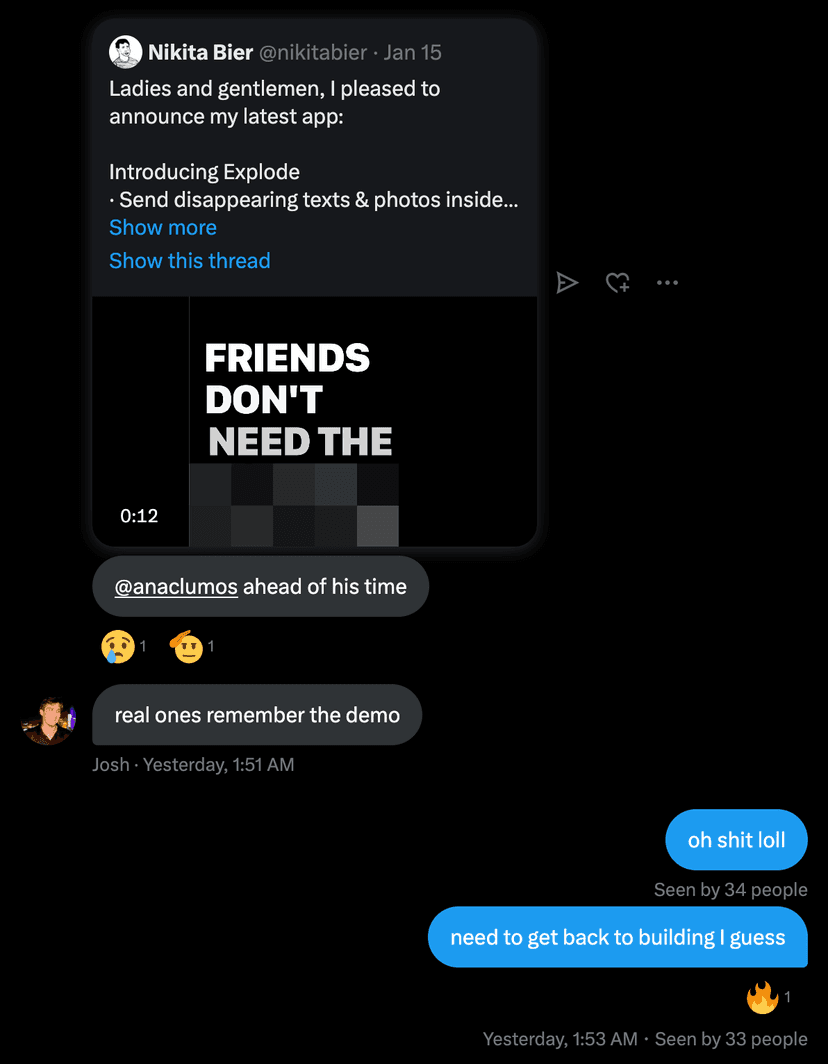Open Josh's profile picture
Screen dimensions: 828x1064
click(47, 720)
